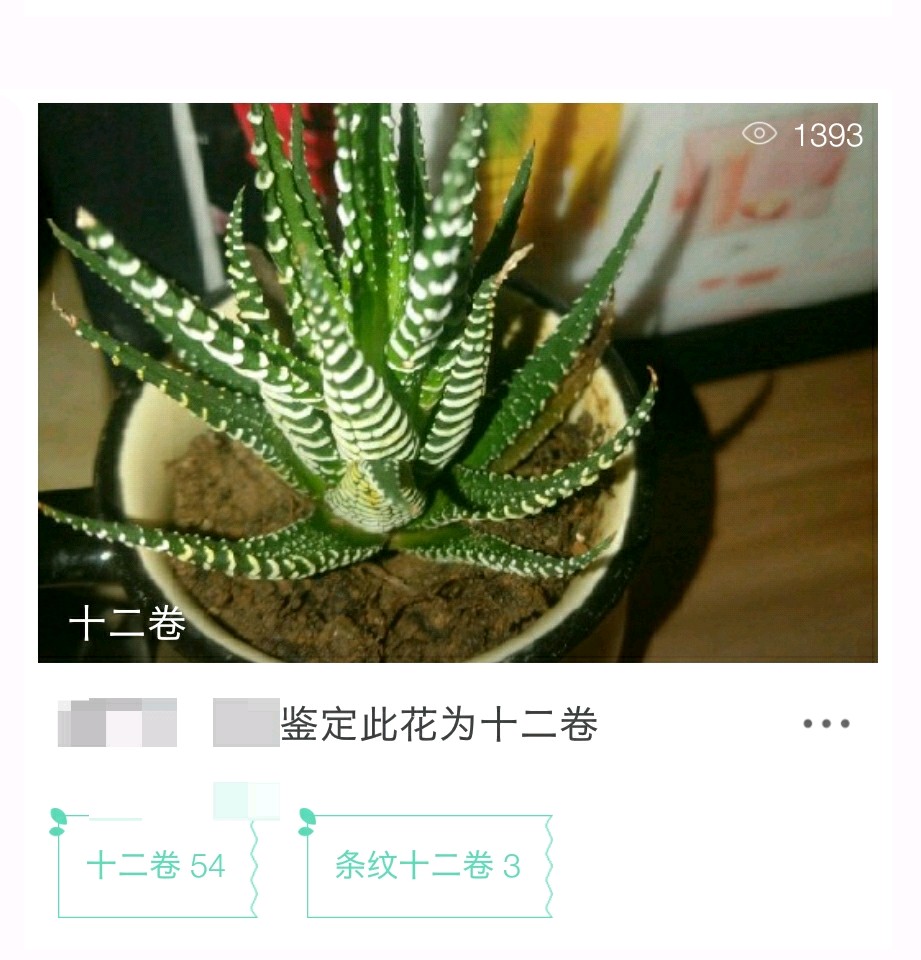Tap the 条纹十二卷 3 tag

pyautogui.click(x=428, y=865)
